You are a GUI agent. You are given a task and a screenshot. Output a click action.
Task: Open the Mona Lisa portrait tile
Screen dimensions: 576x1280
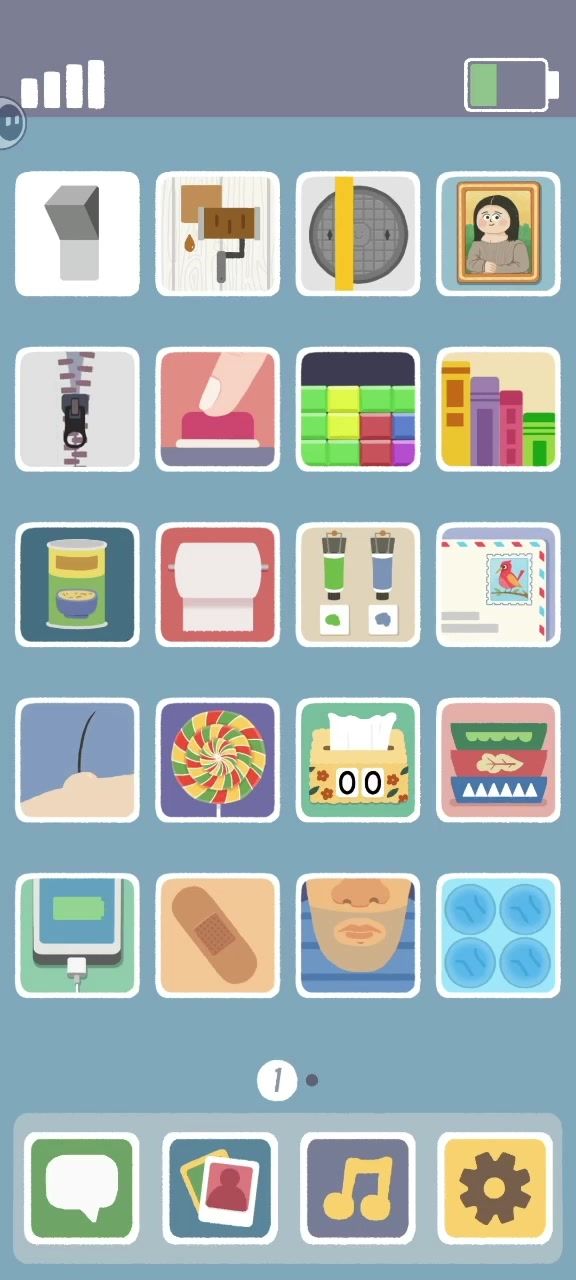coord(498,234)
